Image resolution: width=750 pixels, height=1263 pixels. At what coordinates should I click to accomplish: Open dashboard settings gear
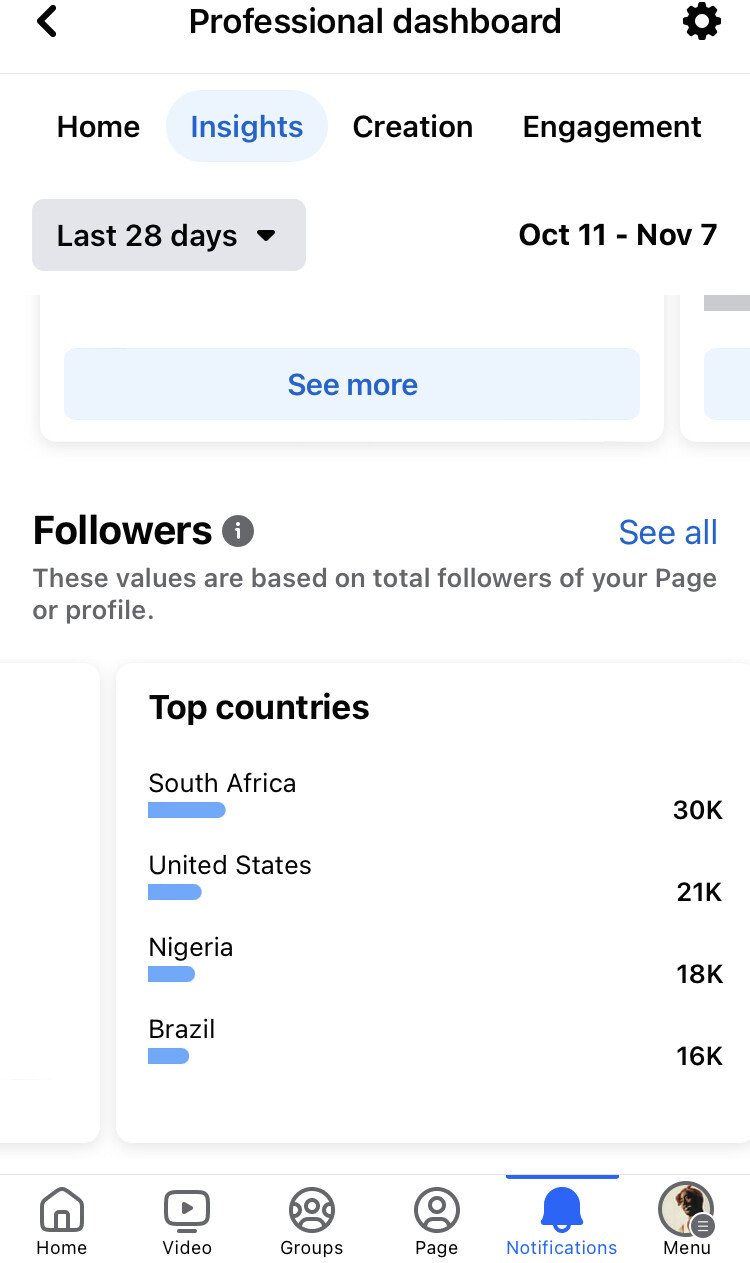pos(702,21)
